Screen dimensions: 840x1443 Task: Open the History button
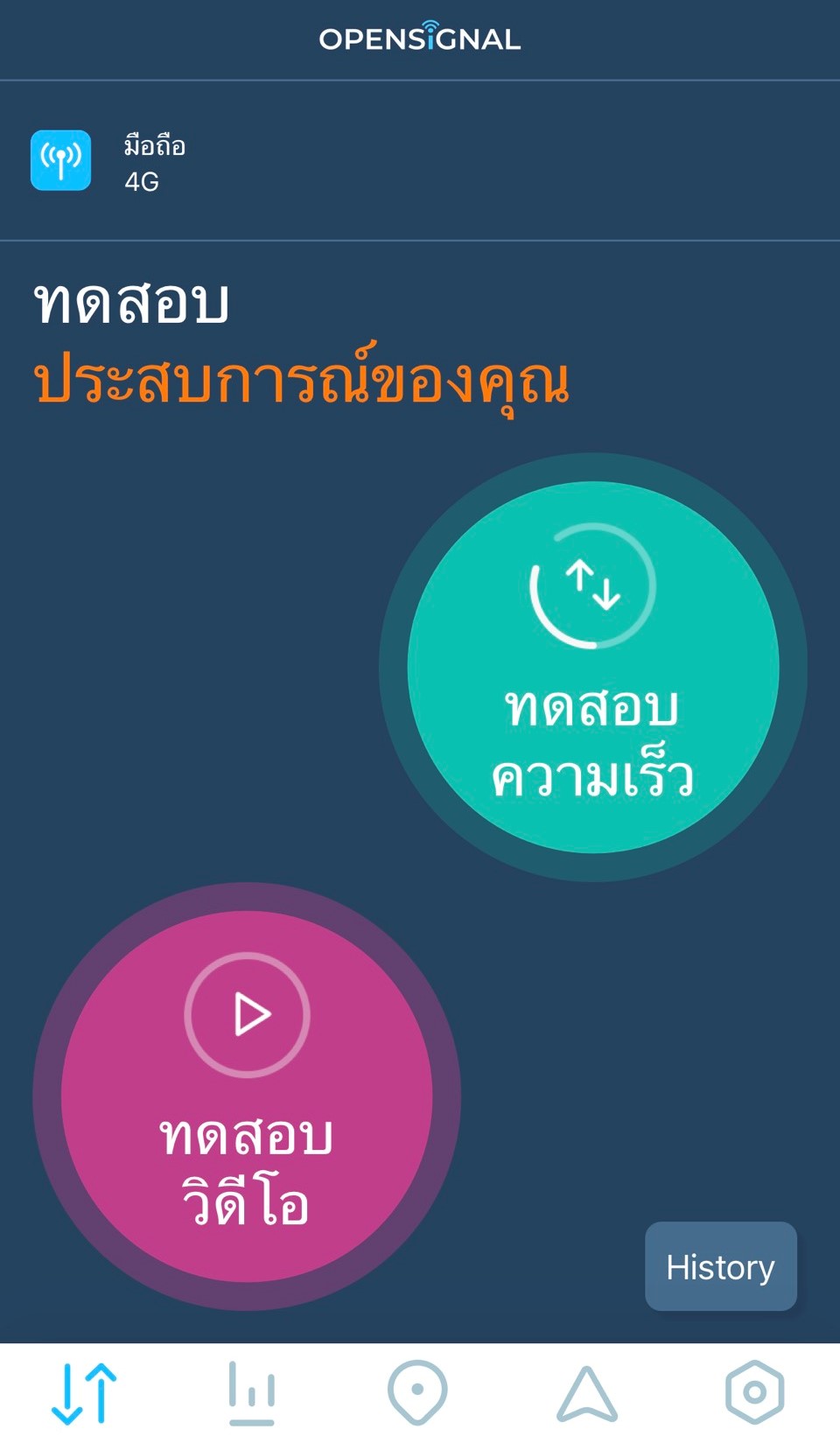pos(720,1266)
